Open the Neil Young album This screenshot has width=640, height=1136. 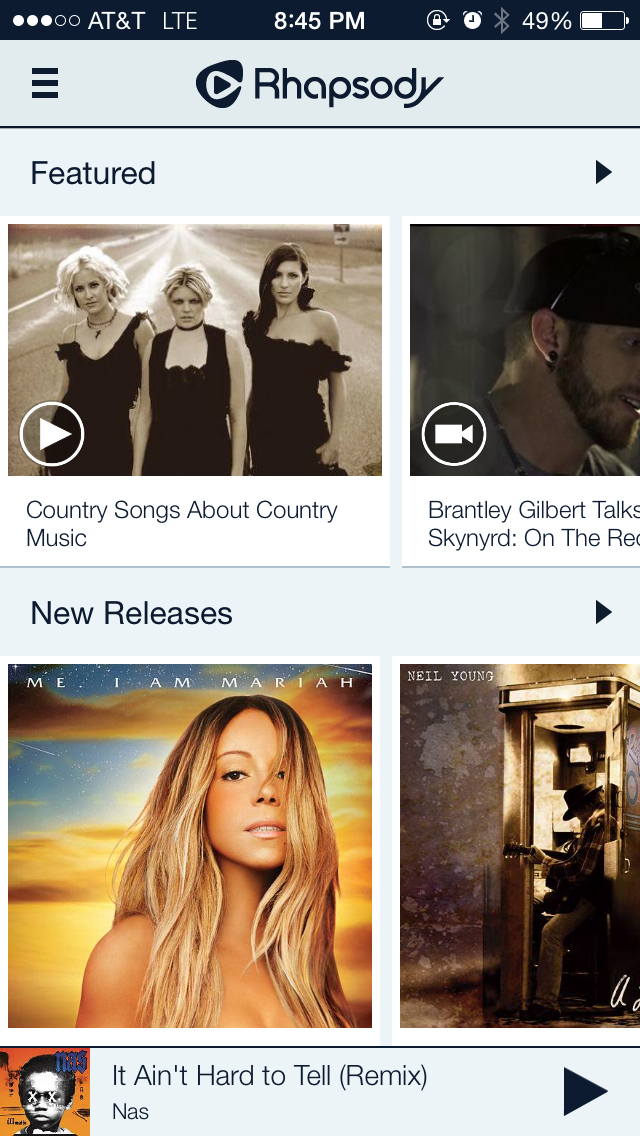coord(518,846)
